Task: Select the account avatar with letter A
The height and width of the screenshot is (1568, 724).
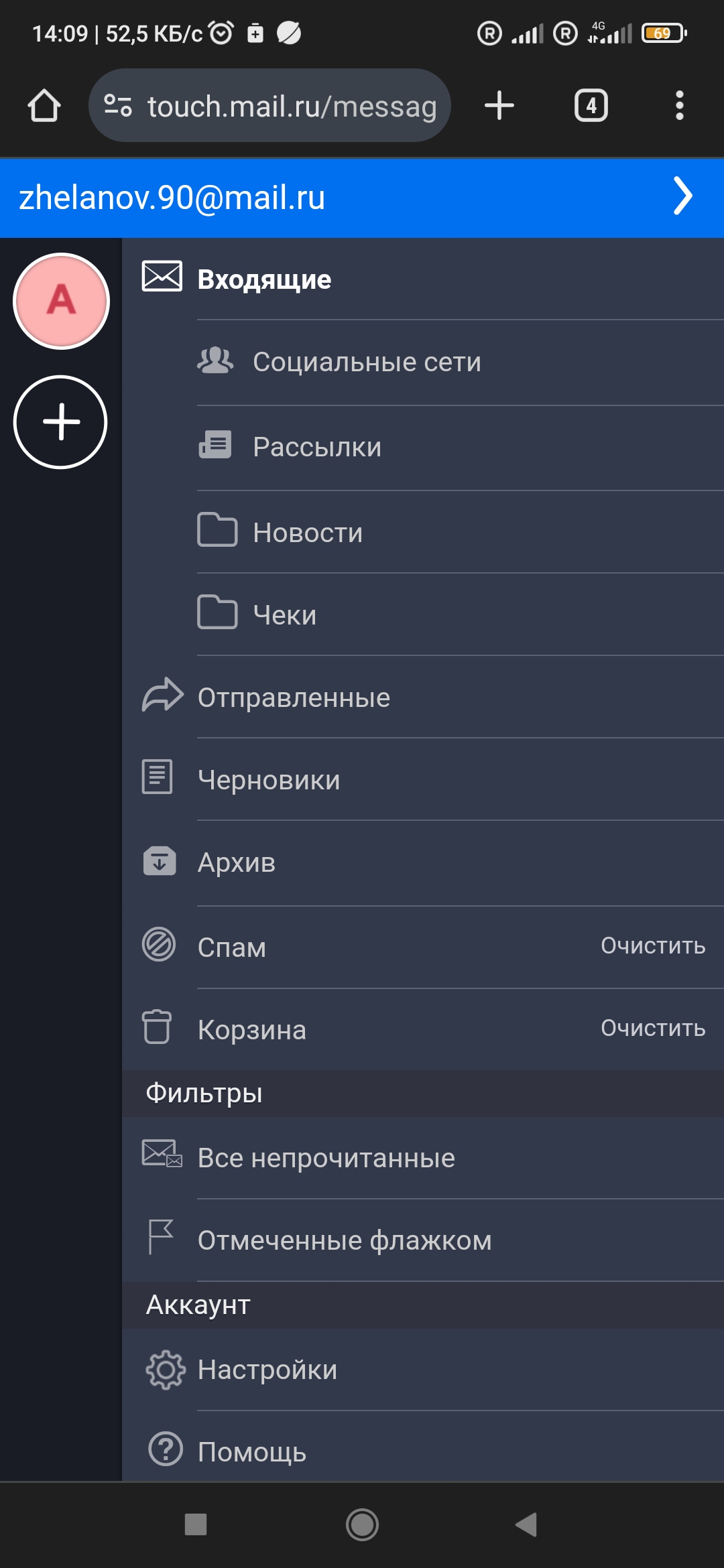Action: click(61, 301)
